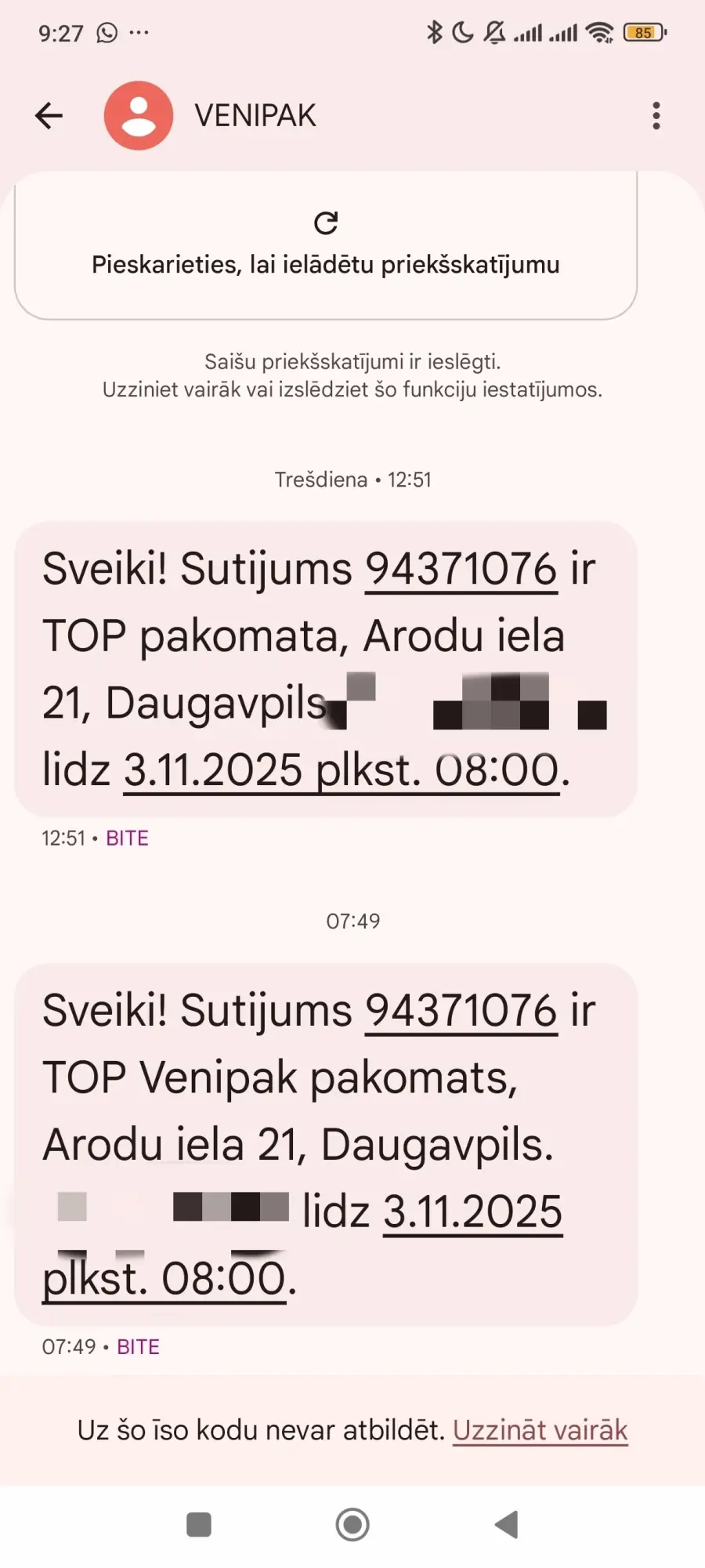Open parcel number link in 07:49 message
705x1568 pixels.
461,1011
